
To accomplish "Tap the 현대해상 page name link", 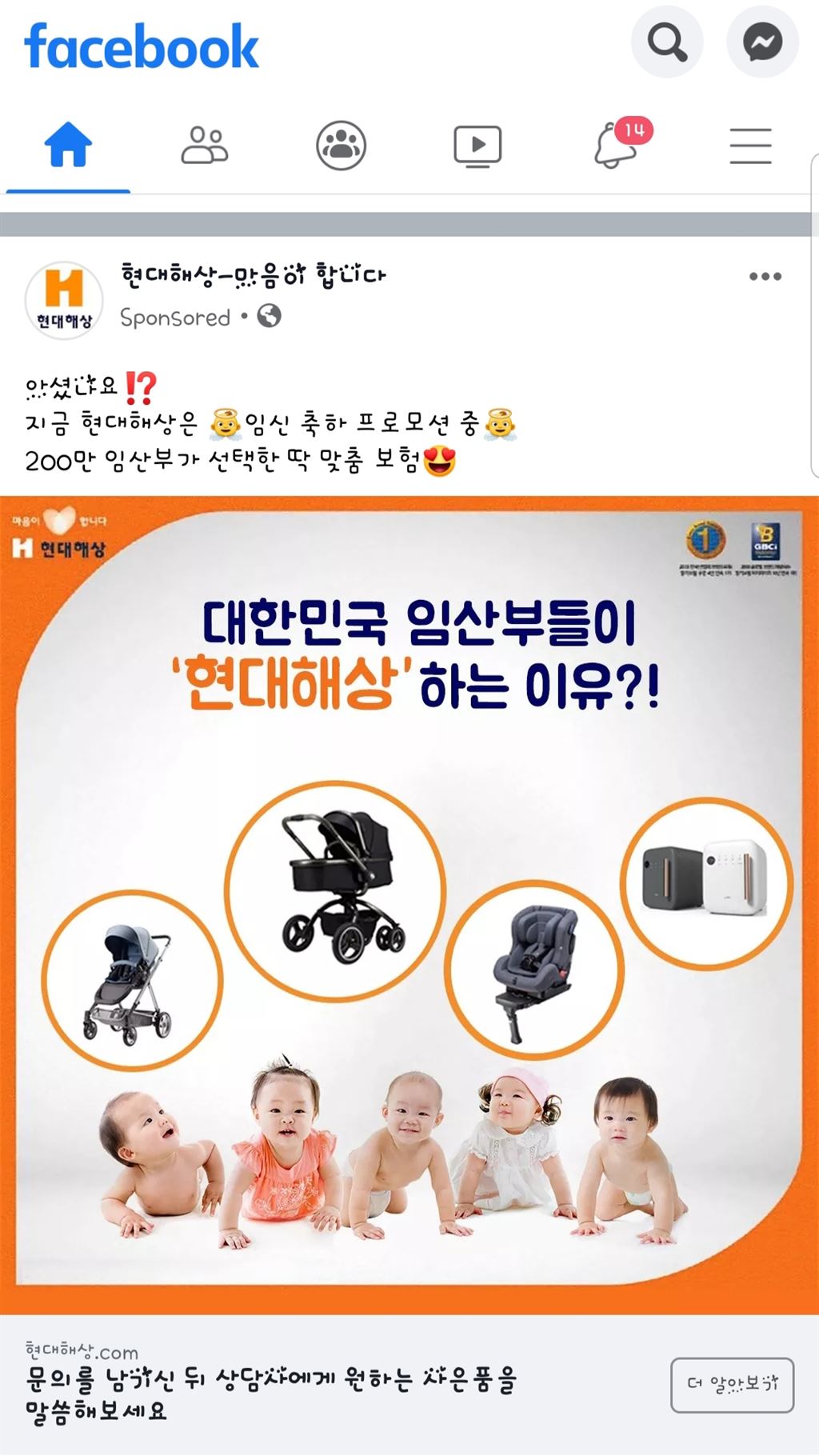I will (253, 275).
